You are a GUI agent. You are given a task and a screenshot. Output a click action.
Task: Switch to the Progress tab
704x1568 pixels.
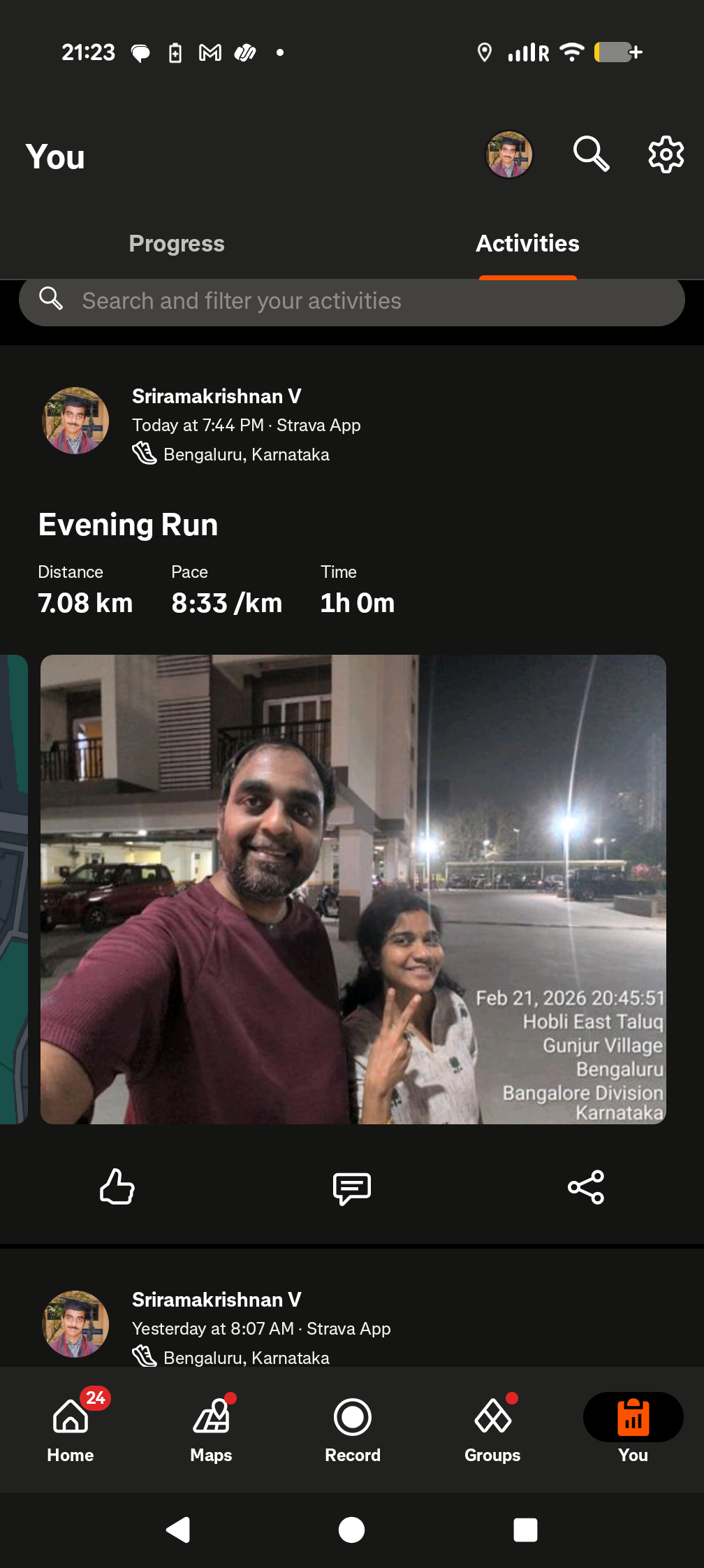point(177,243)
